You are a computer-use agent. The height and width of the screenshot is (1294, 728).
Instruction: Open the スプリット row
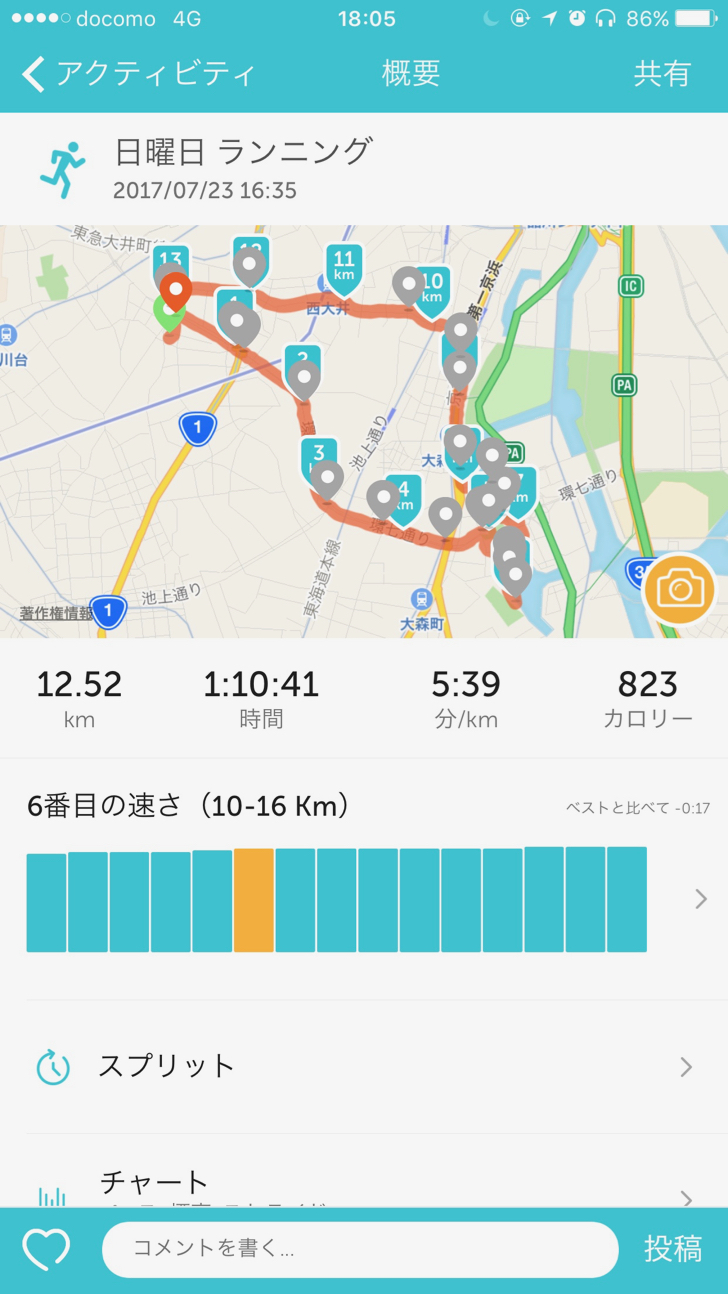364,1067
